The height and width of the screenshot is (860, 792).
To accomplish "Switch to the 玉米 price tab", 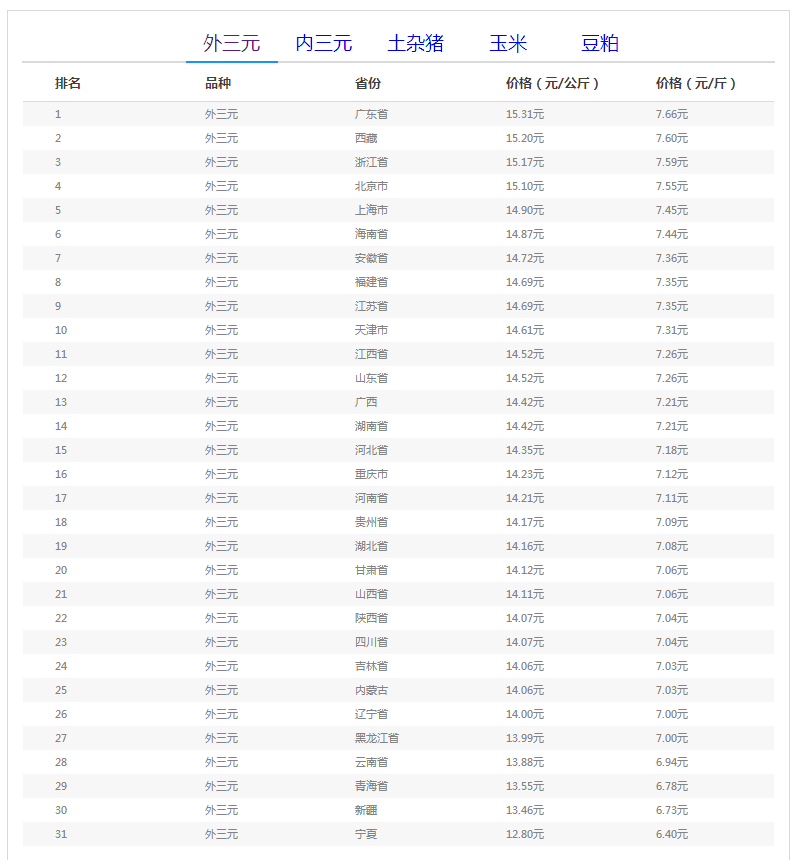I will [x=507, y=43].
